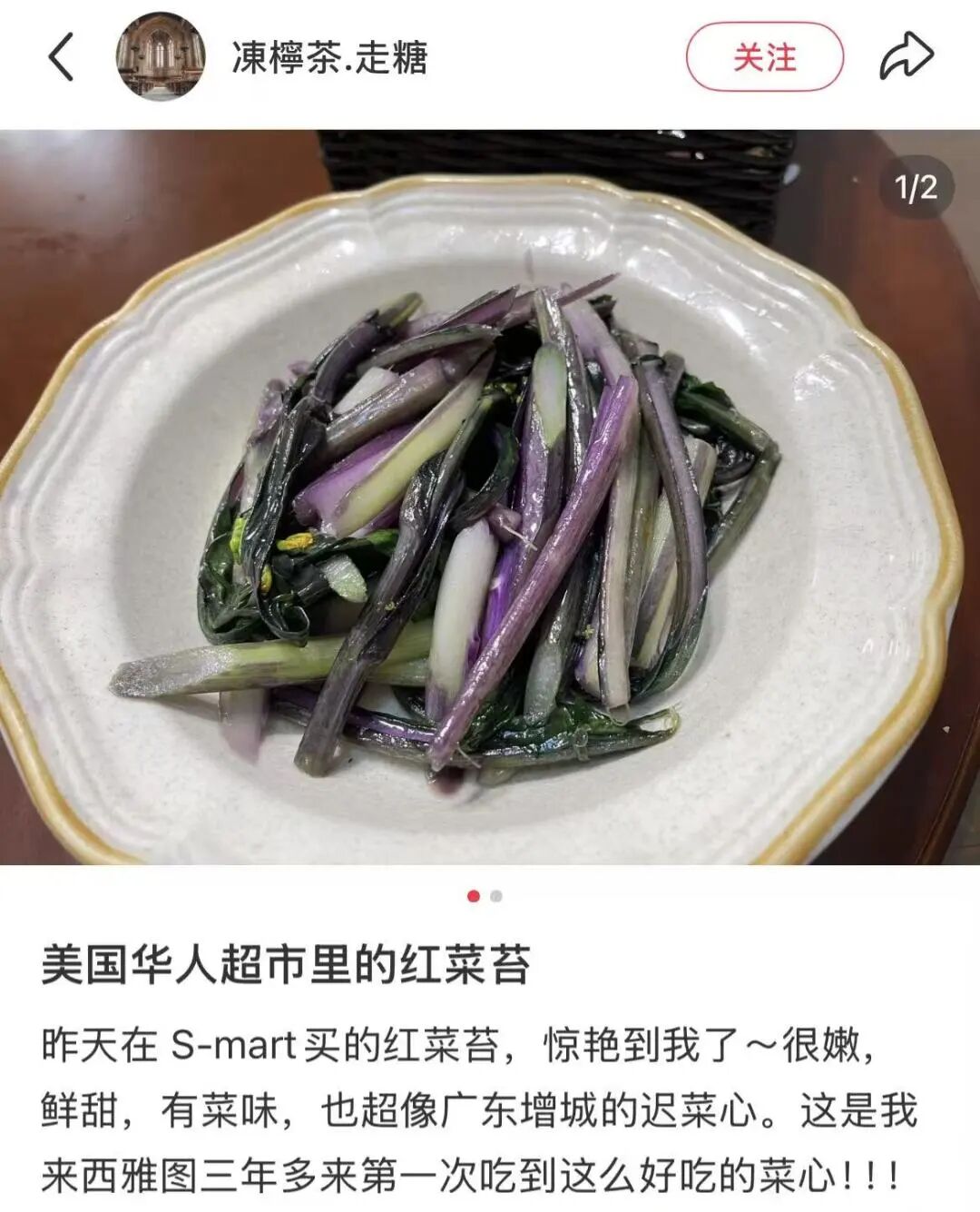Screen dimensions: 980x1212
Task: Open 凍檸茶.走糖's profile avatar
Action: [x=160, y=56]
